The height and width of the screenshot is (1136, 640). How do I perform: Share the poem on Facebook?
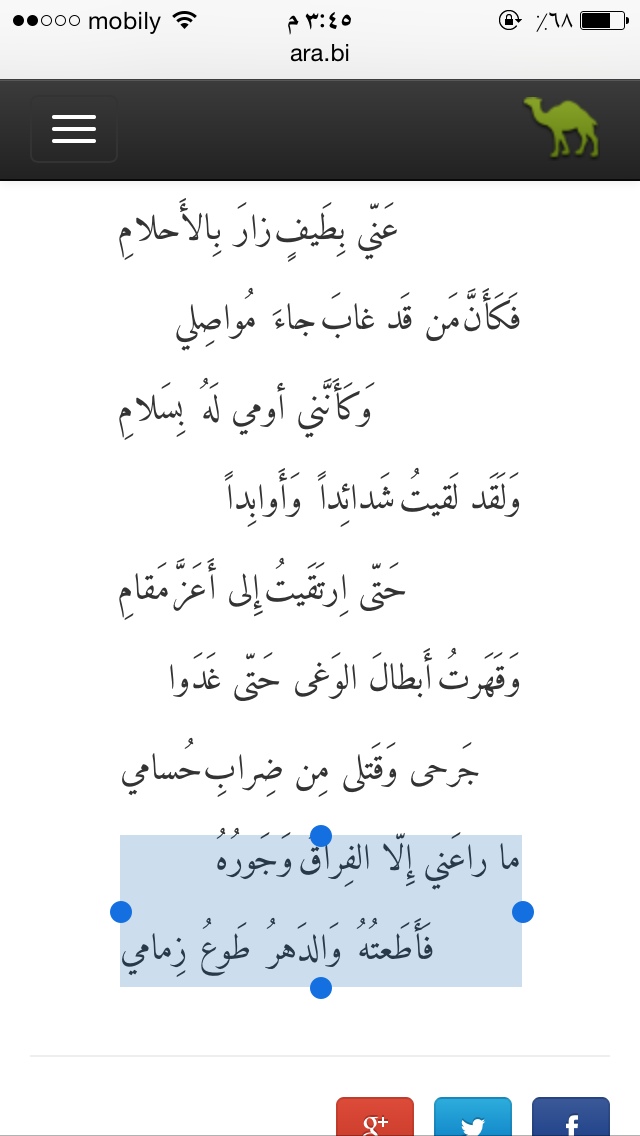pyautogui.click(x=570, y=1116)
